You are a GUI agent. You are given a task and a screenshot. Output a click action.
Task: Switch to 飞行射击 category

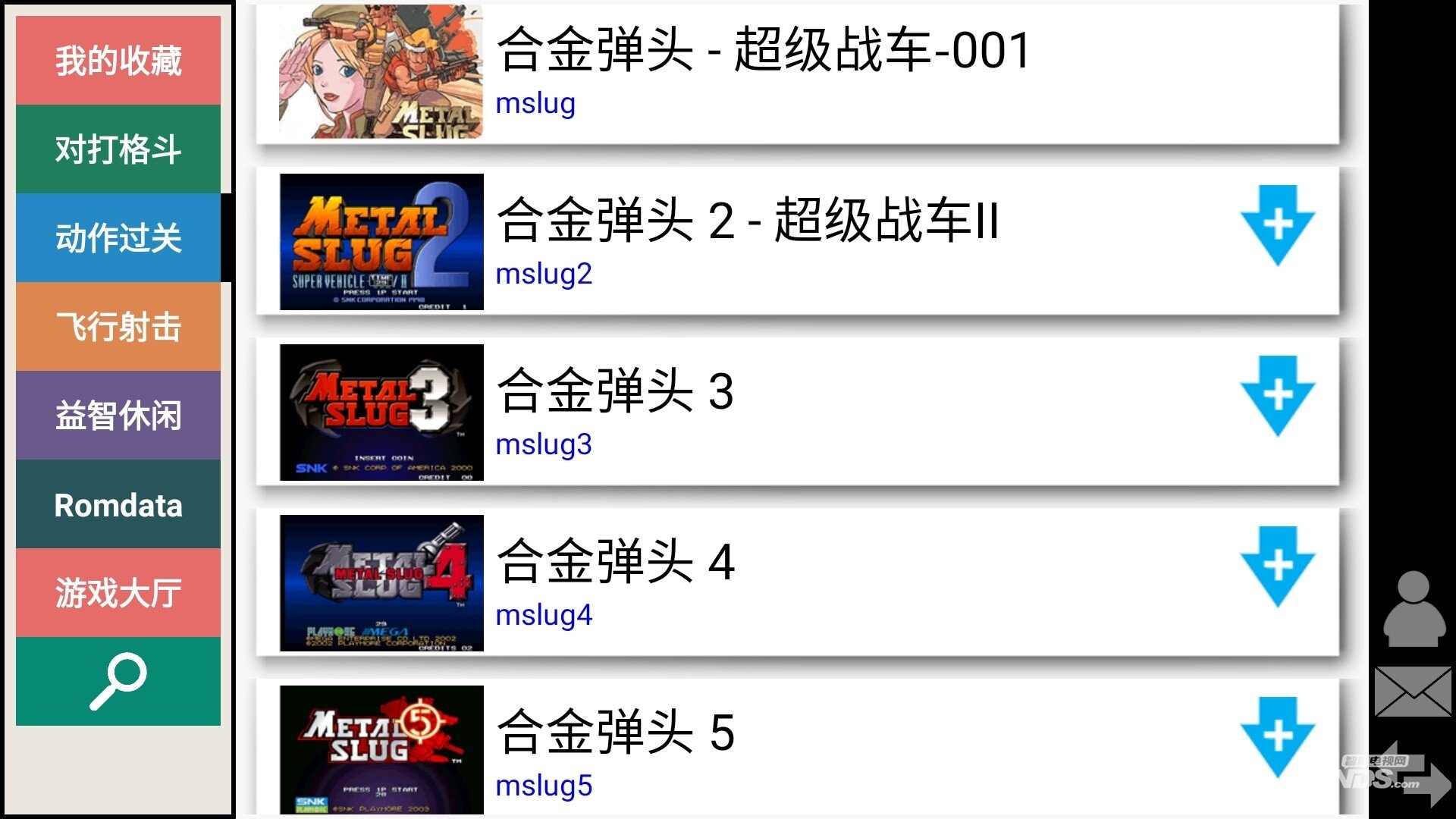point(118,327)
